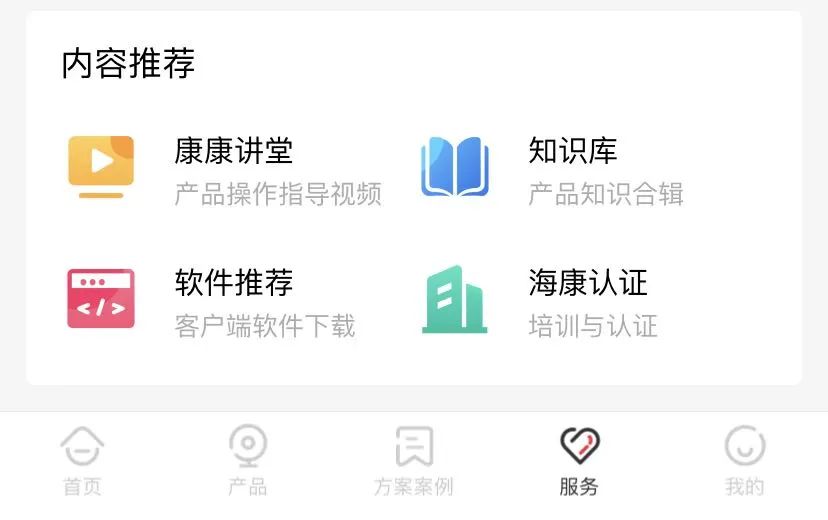
Task: Open the 知识库 knowledge base
Action: coord(555,170)
